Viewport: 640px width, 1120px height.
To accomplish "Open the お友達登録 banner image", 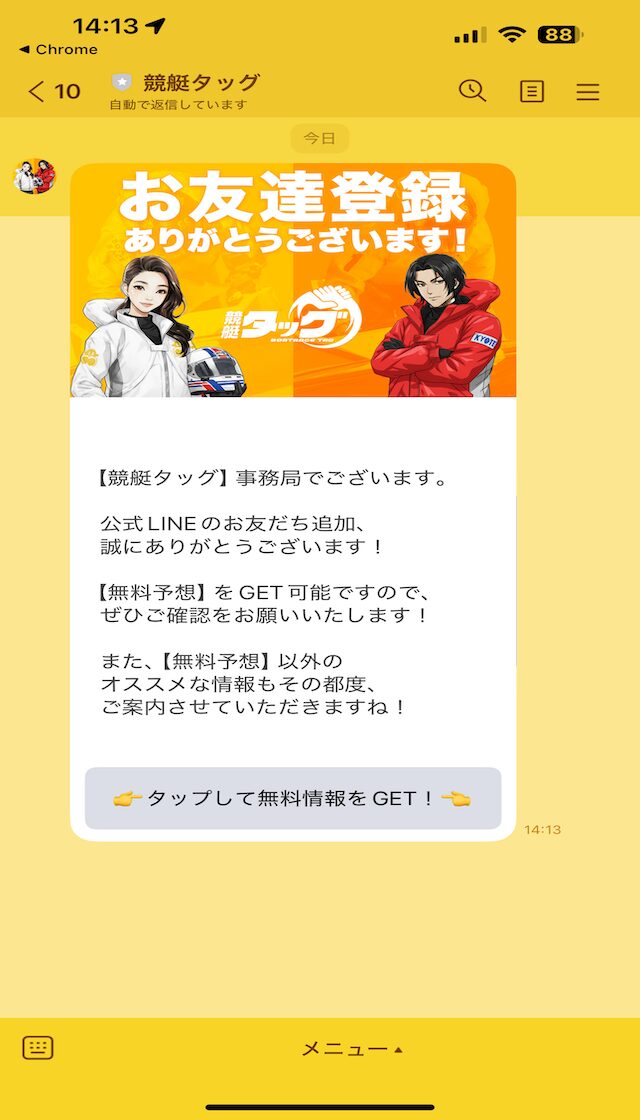I will (293, 281).
